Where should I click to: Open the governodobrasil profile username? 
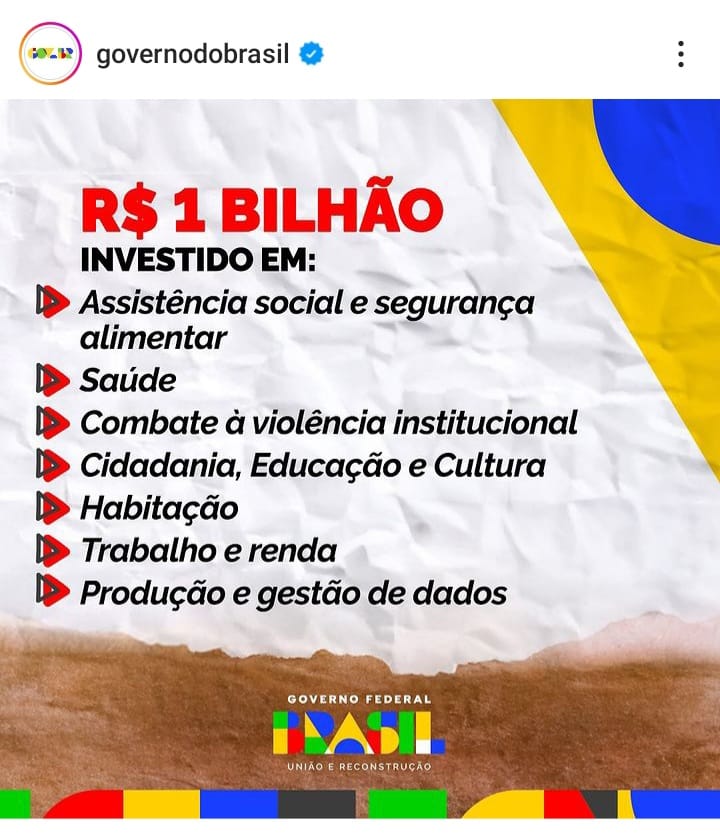pyautogui.click(x=192, y=54)
